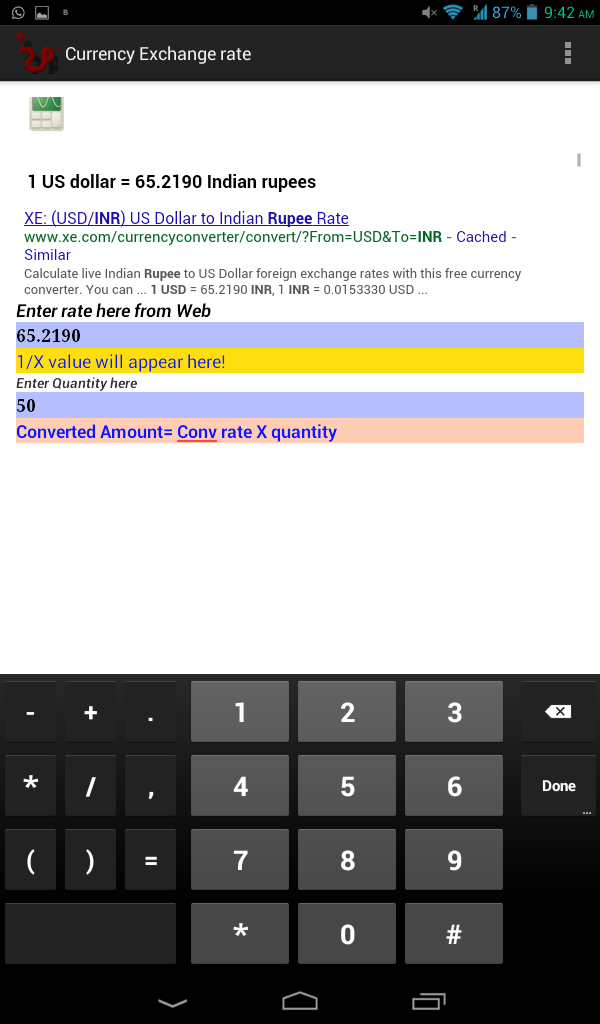Screen dimensions: 600x1024
Task: Tap the decimal point key
Action: coord(150,711)
